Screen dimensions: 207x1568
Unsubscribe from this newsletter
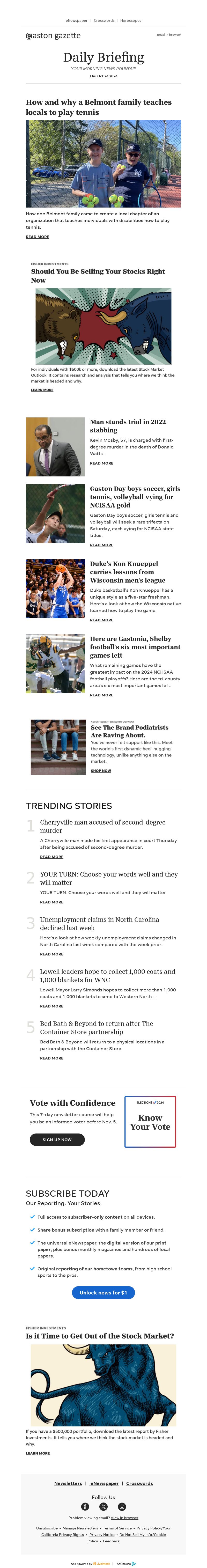point(47,1528)
